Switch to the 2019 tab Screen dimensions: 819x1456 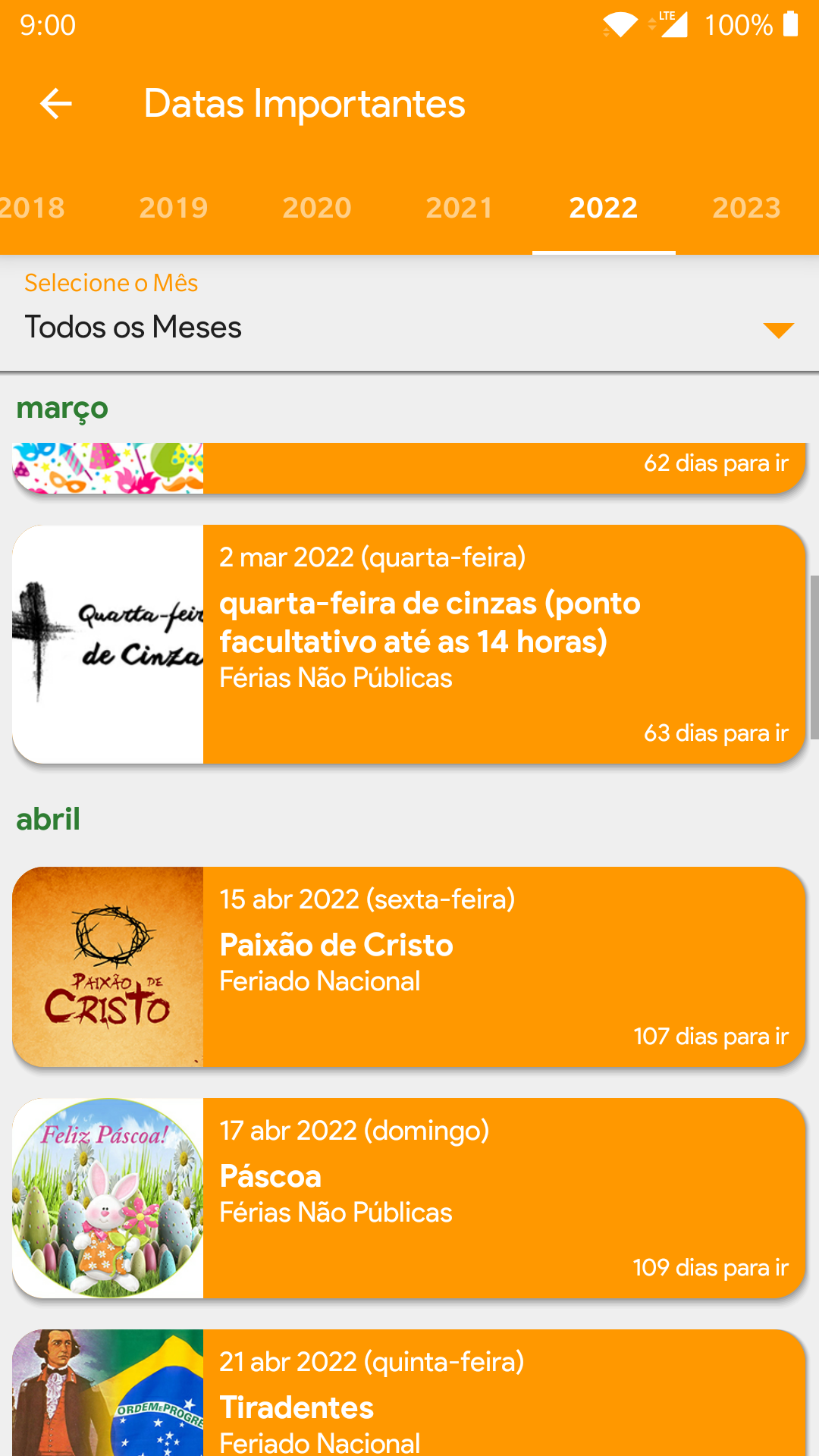point(174,208)
